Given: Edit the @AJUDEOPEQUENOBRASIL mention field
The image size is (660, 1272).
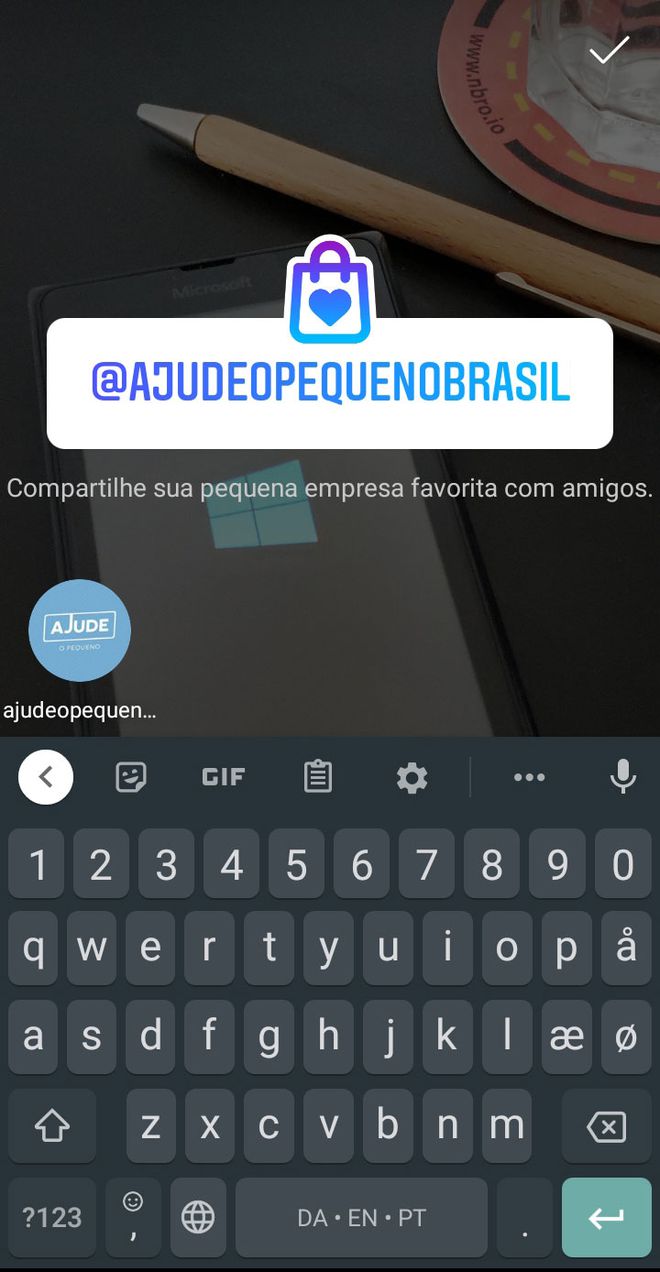Looking at the screenshot, I should pos(330,383).
